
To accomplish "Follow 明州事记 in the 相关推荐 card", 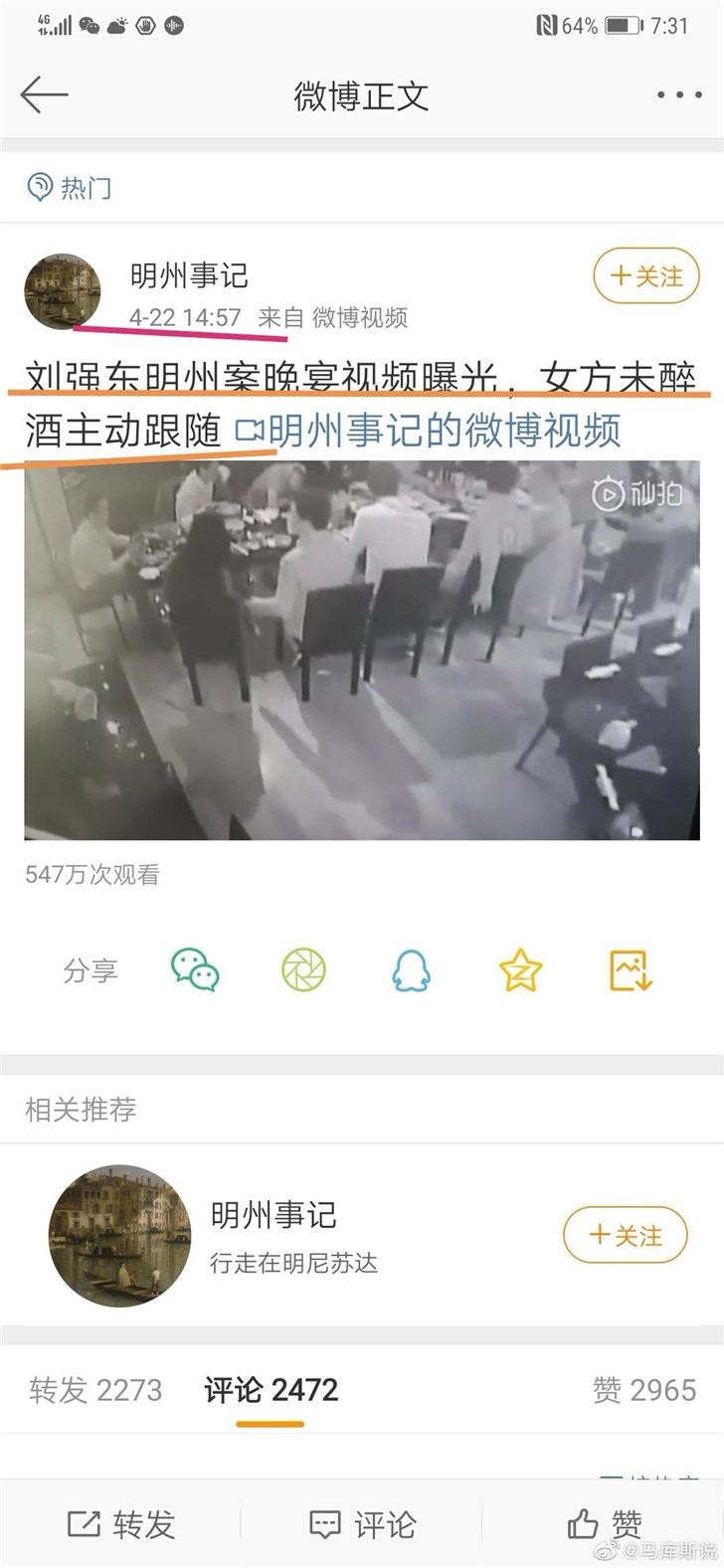I will click(x=625, y=1235).
